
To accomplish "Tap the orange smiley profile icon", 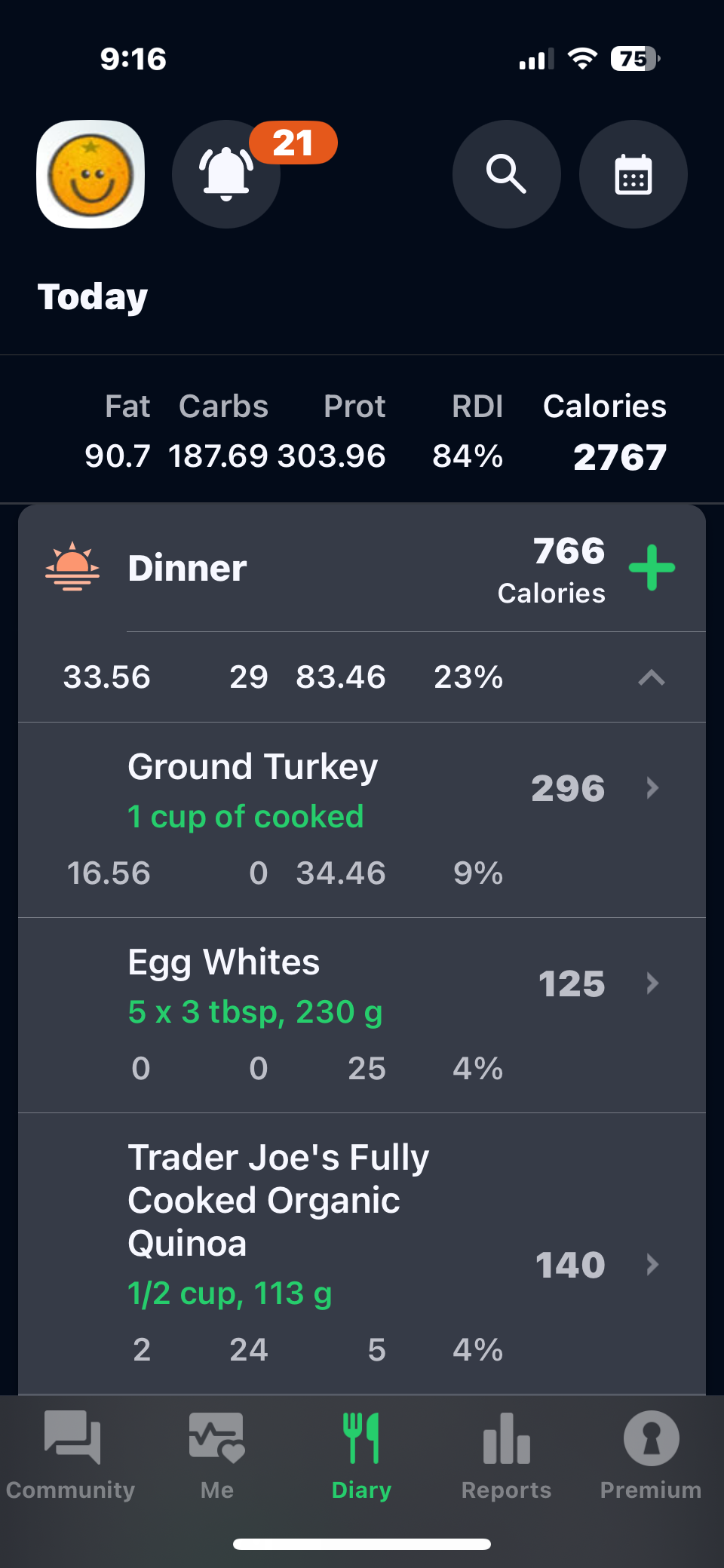I will (x=90, y=174).
